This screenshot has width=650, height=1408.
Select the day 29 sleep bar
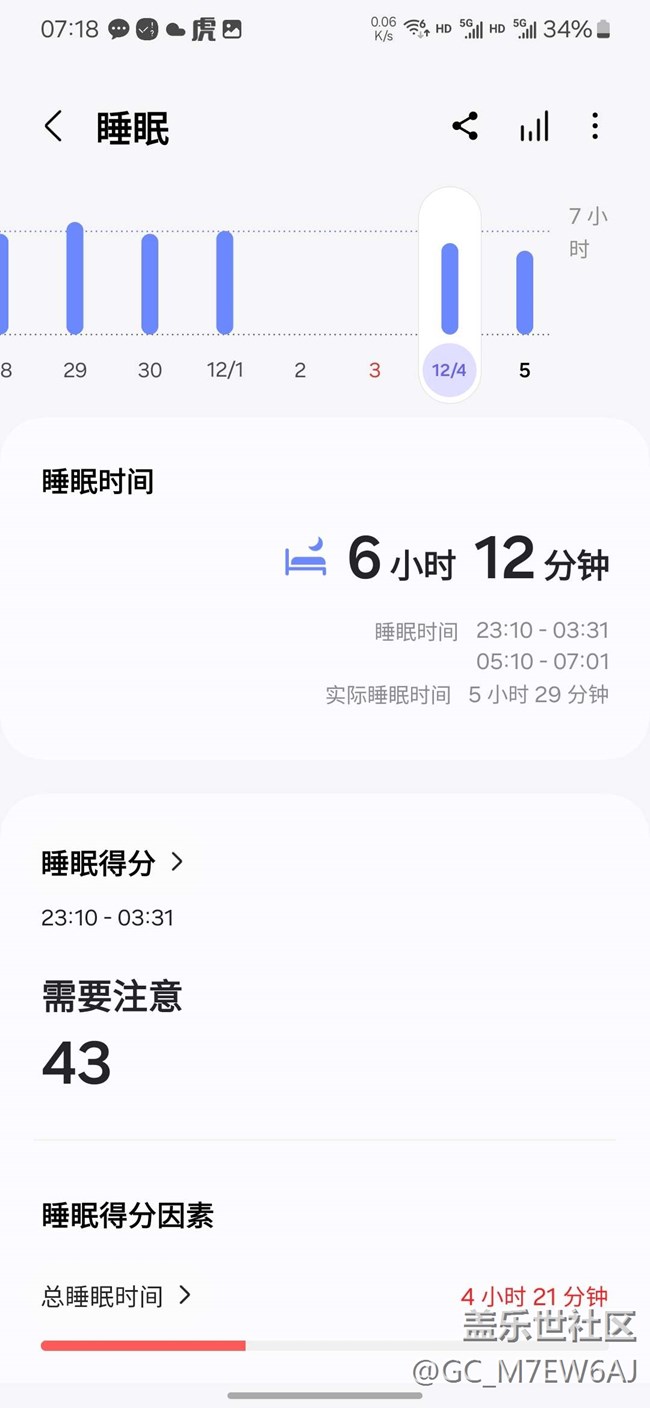click(x=75, y=278)
